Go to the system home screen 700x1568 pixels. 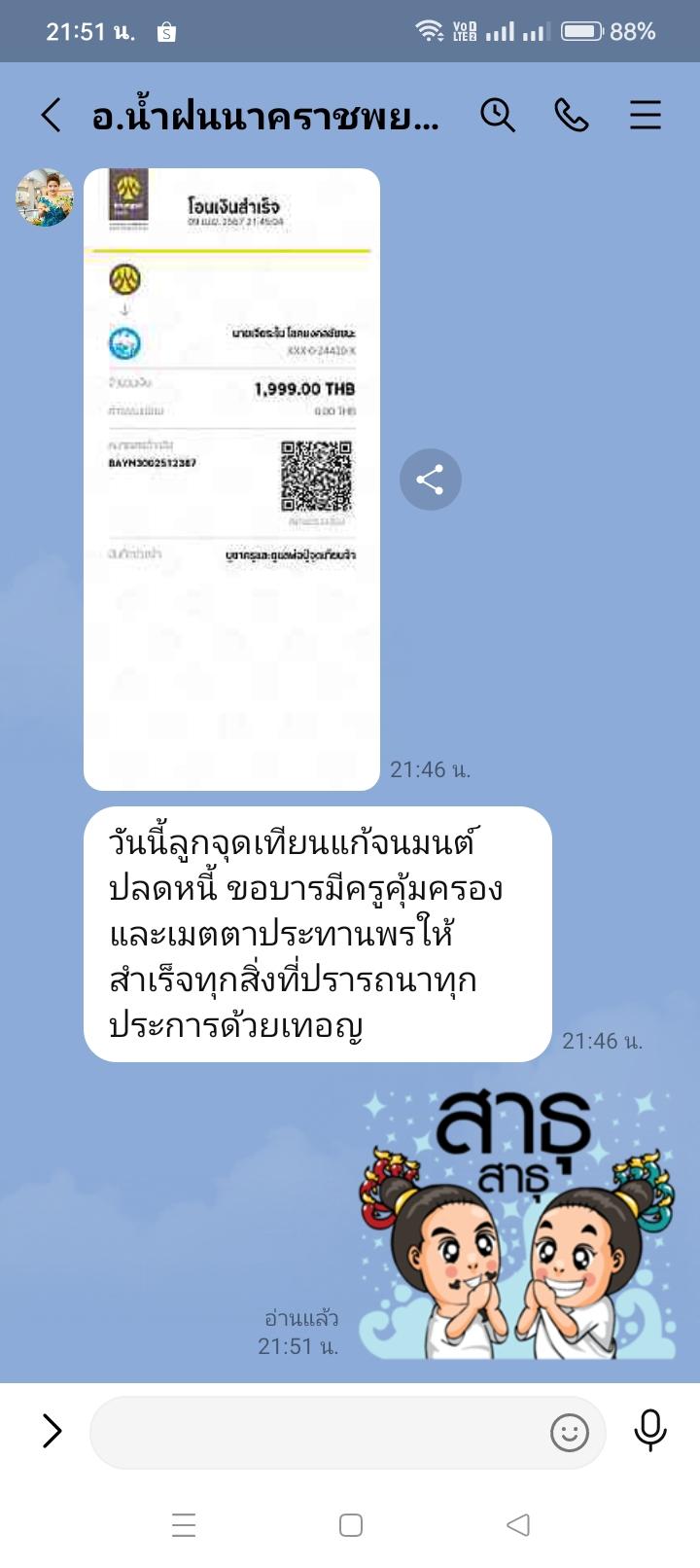click(x=351, y=1524)
